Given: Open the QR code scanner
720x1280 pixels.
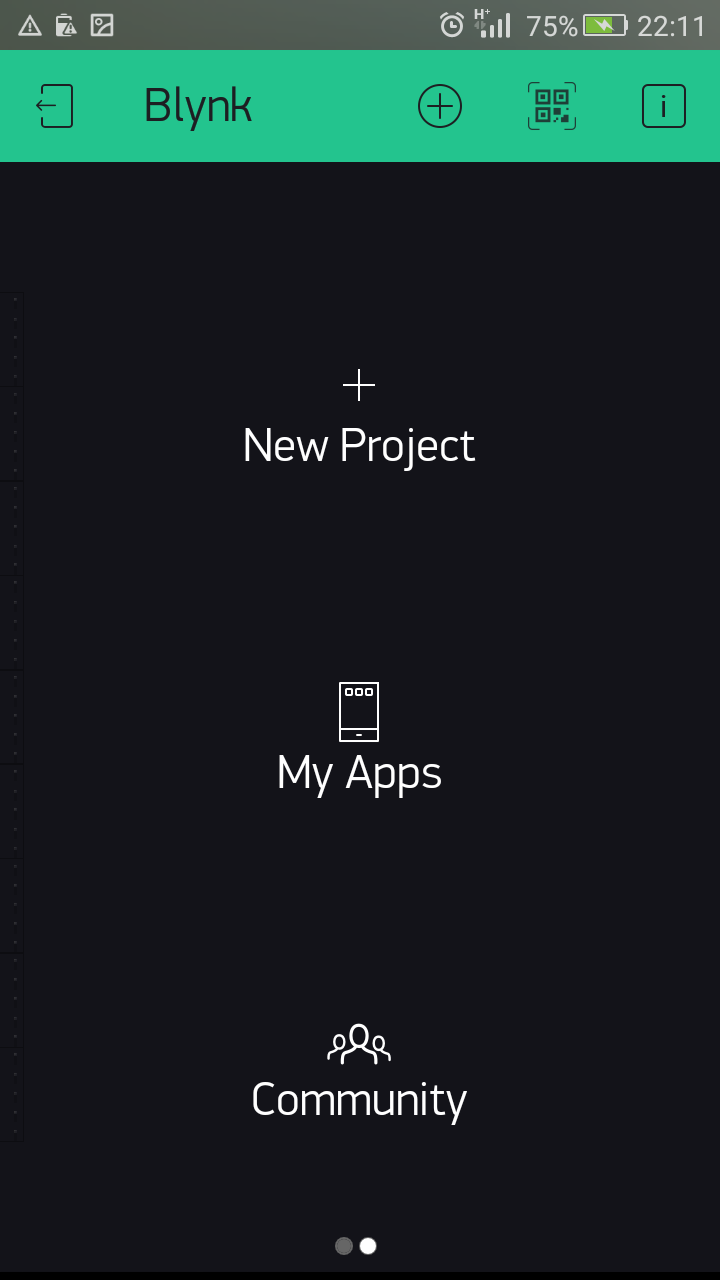Looking at the screenshot, I should tap(552, 106).
